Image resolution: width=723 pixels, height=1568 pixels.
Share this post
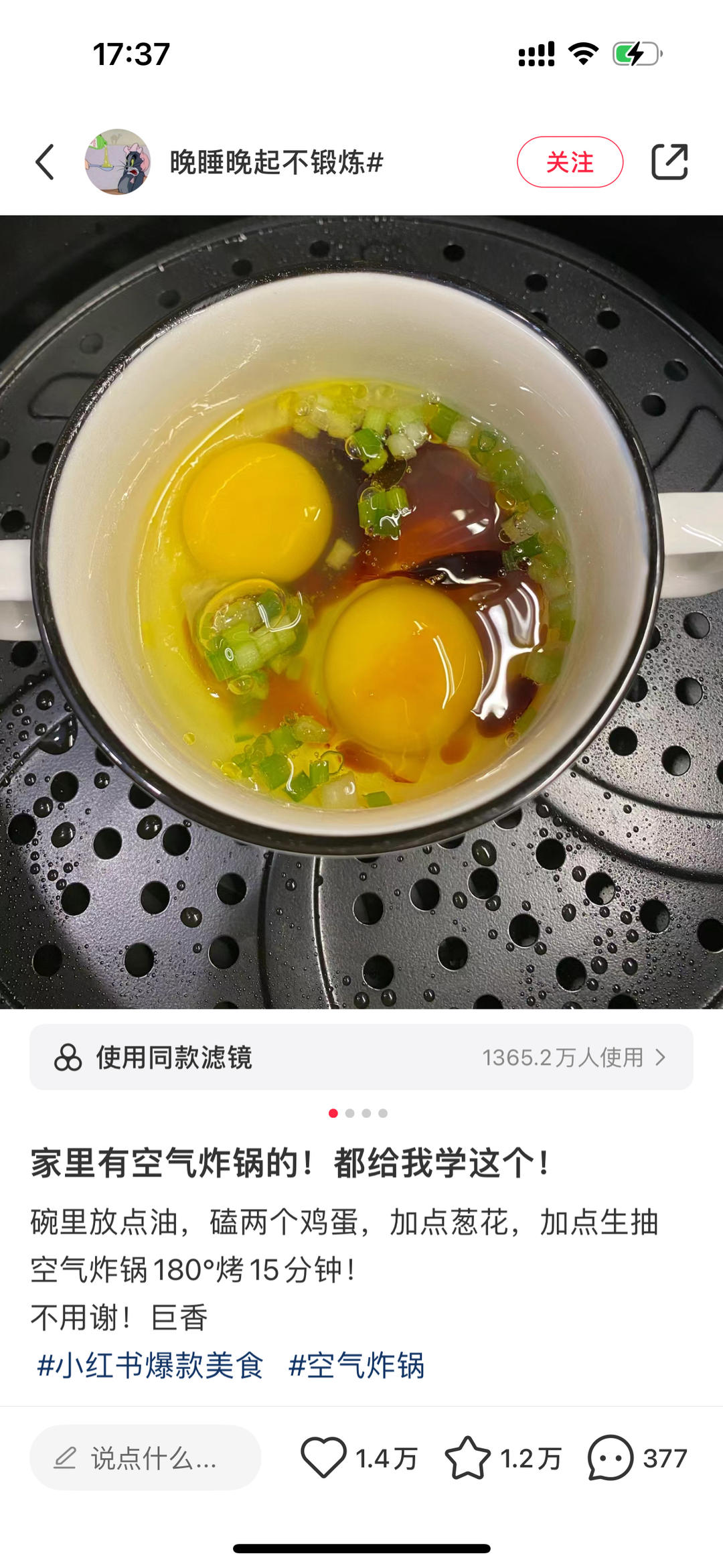(x=669, y=162)
